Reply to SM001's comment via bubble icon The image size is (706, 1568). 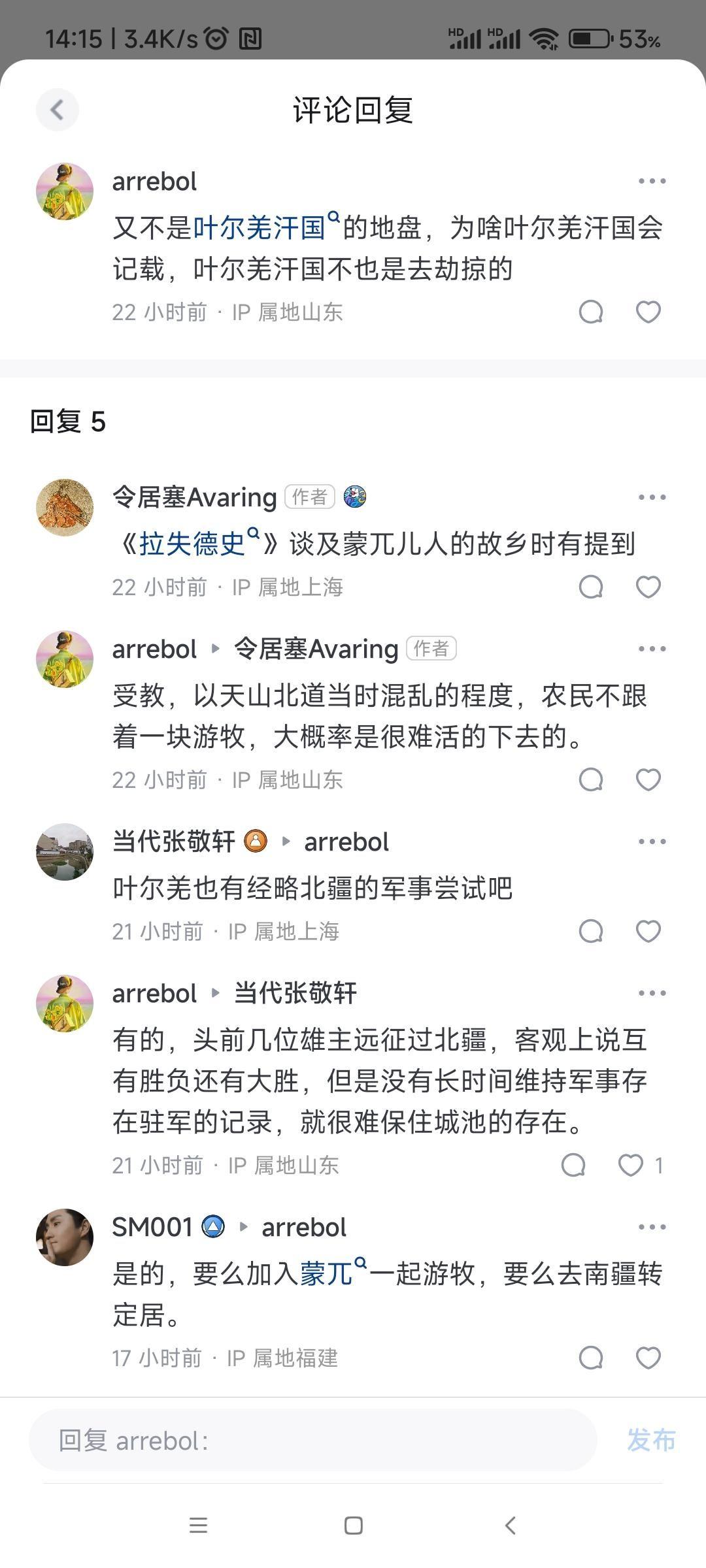click(x=591, y=1358)
